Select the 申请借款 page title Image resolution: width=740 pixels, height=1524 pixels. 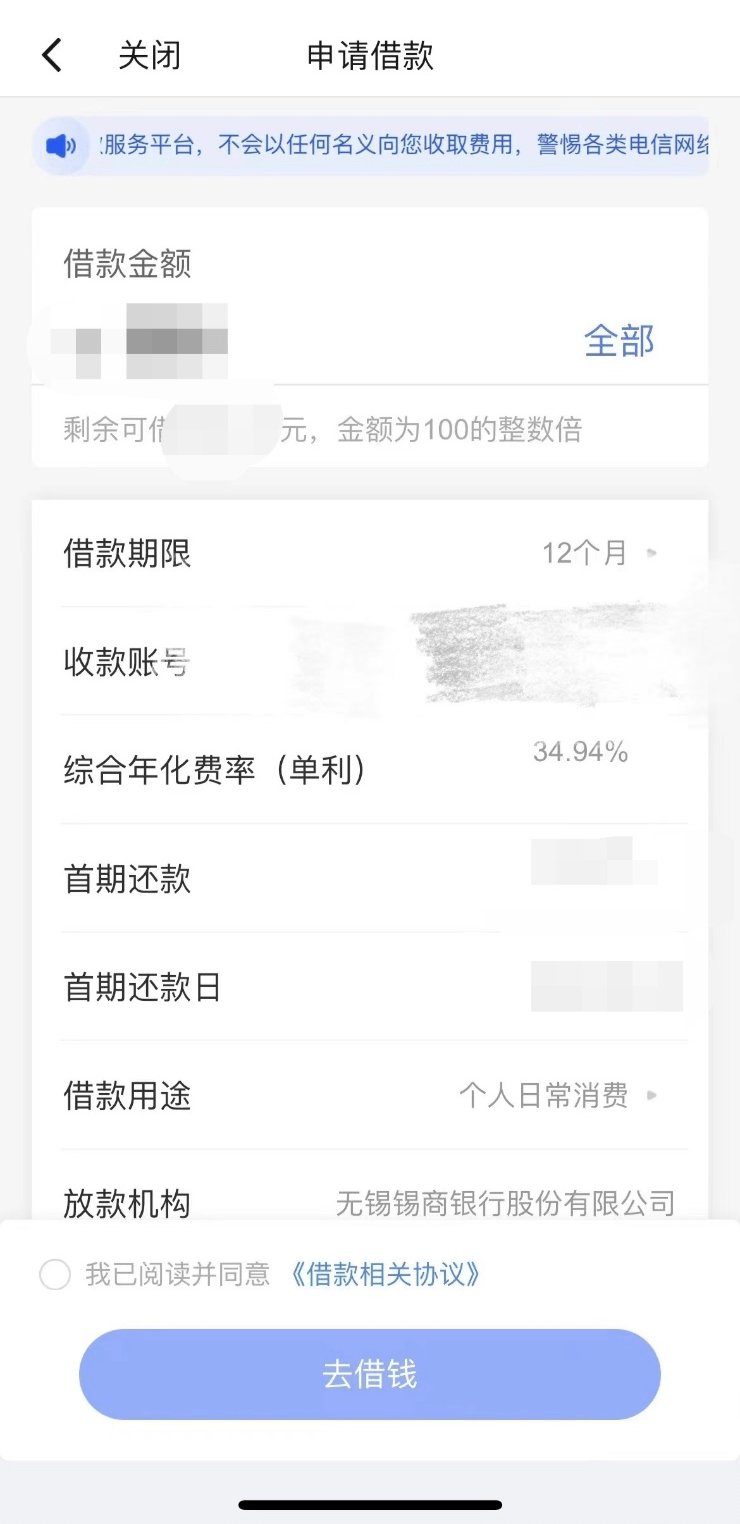(370, 55)
